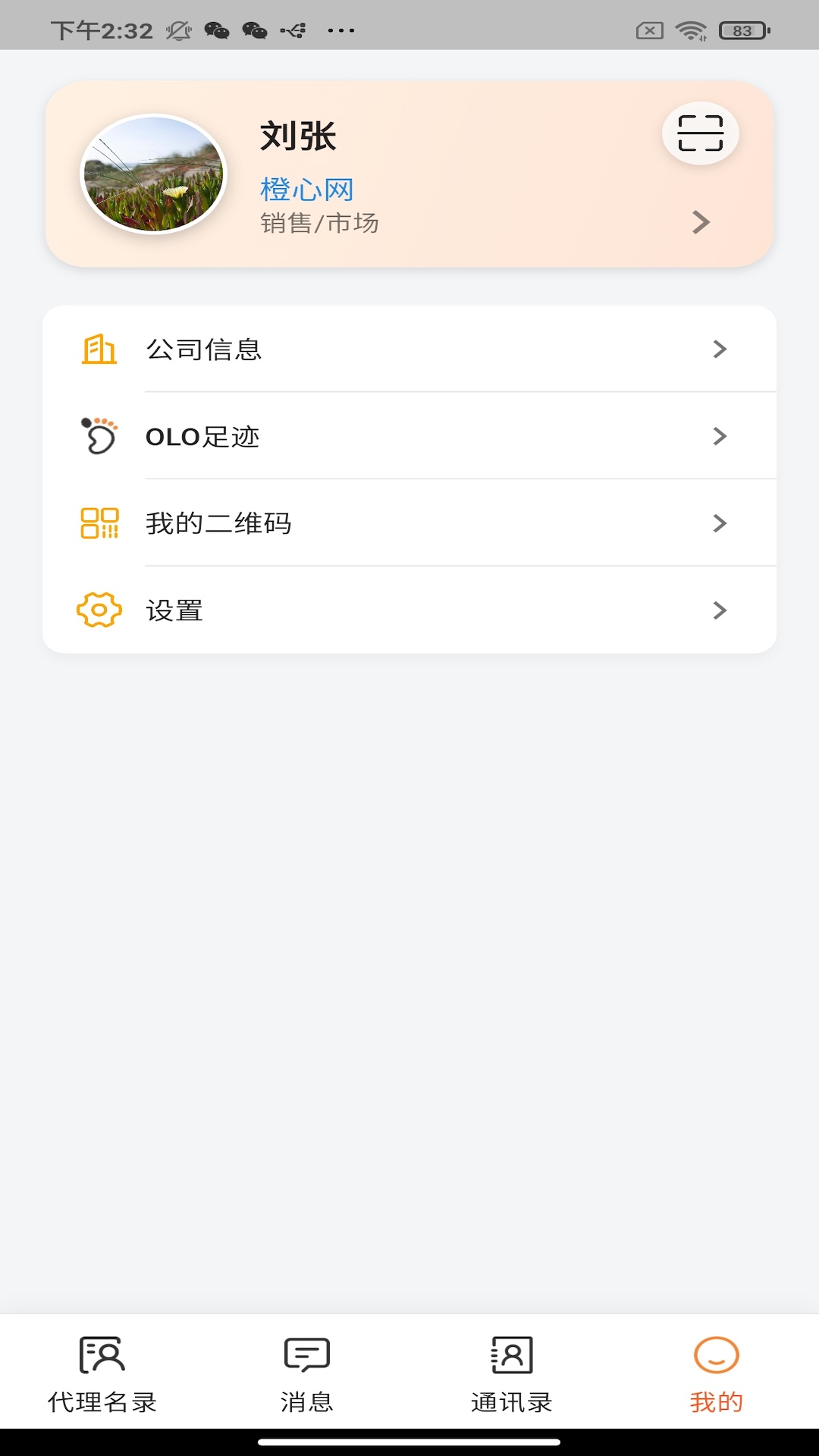The height and width of the screenshot is (1456, 819).
Task: Tap the 我的二维码 list entry
Action: coord(220,522)
